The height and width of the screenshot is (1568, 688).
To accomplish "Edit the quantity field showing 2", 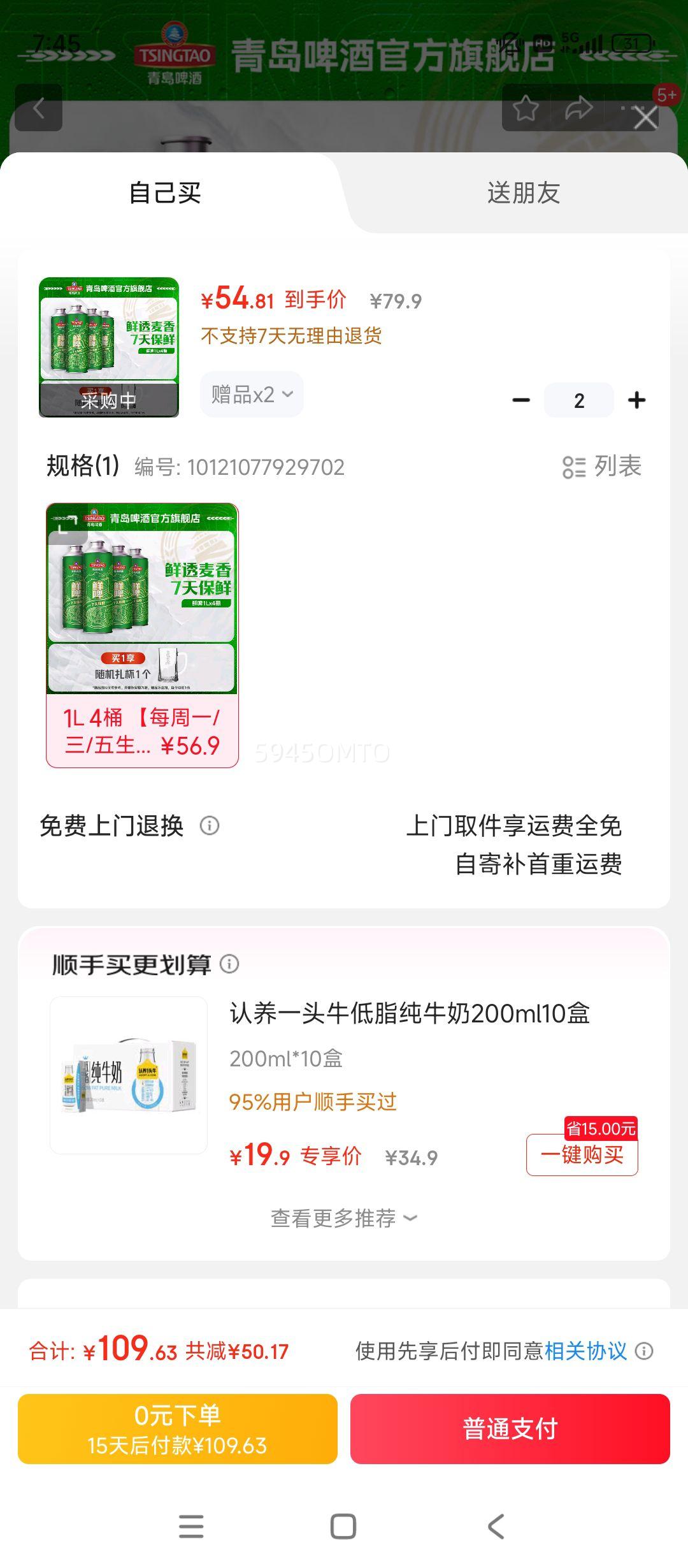I will coord(578,400).
